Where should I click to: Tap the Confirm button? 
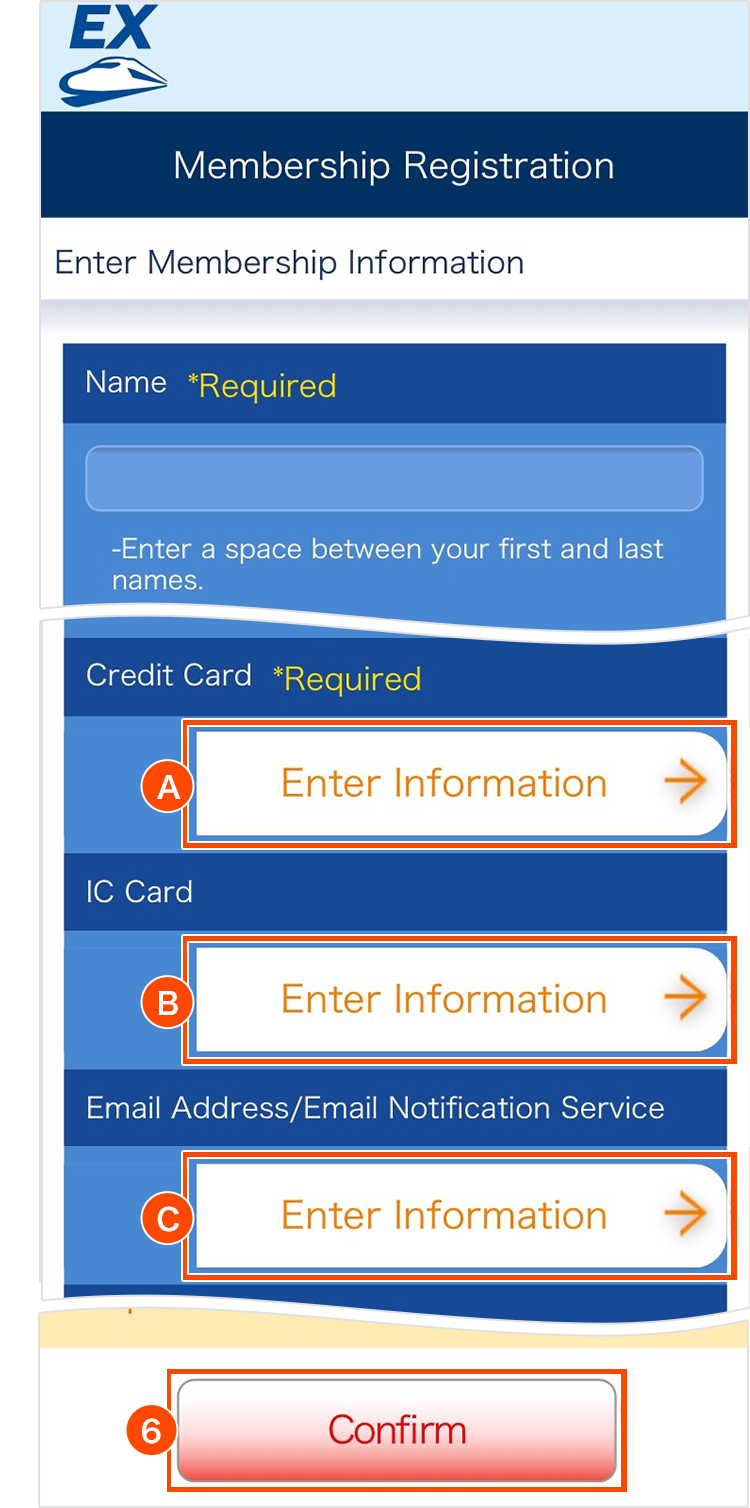[x=397, y=1430]
